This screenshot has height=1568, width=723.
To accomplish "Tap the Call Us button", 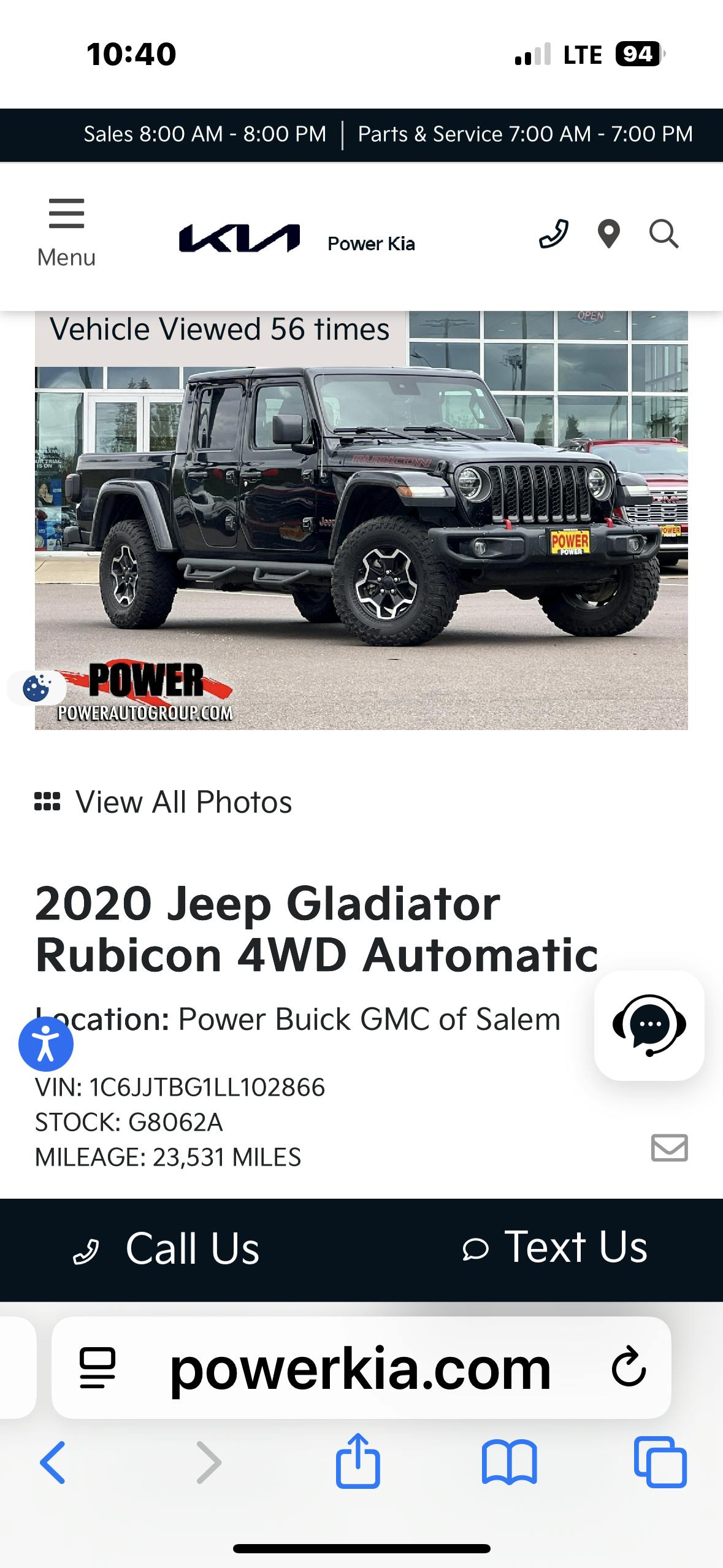I will click(167, 1249).
